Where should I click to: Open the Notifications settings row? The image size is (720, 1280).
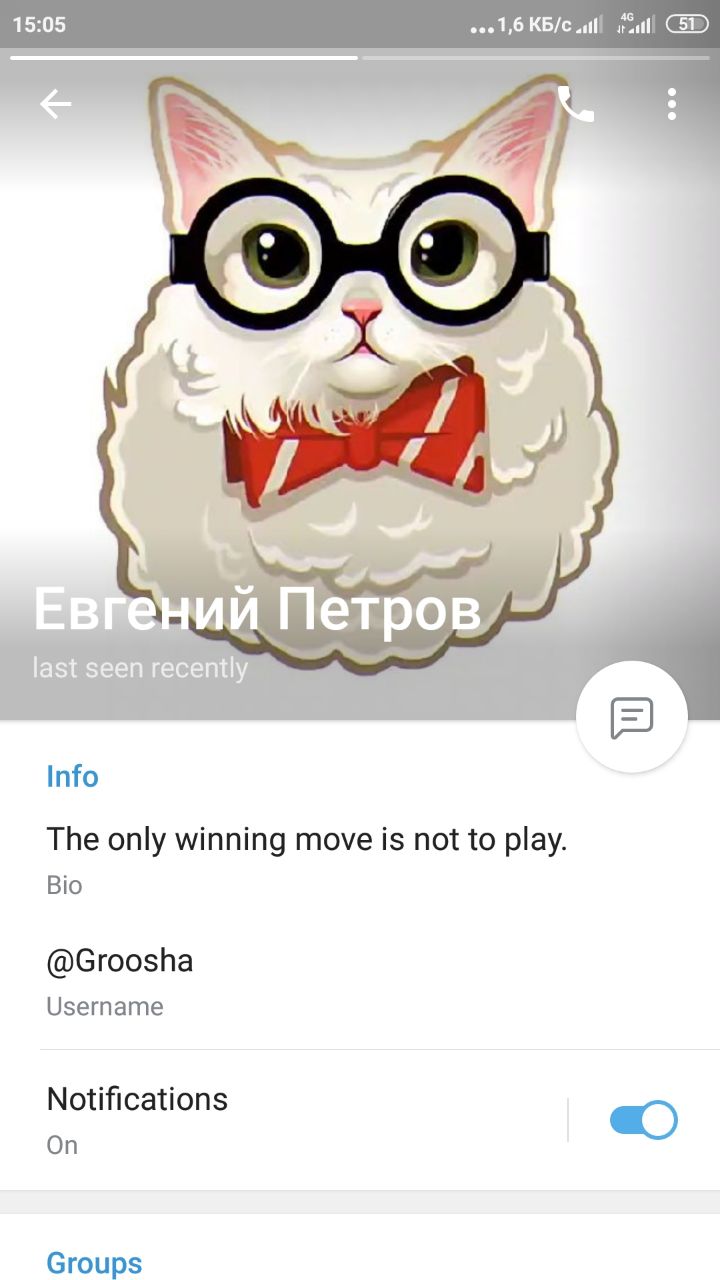(280, 1120)
